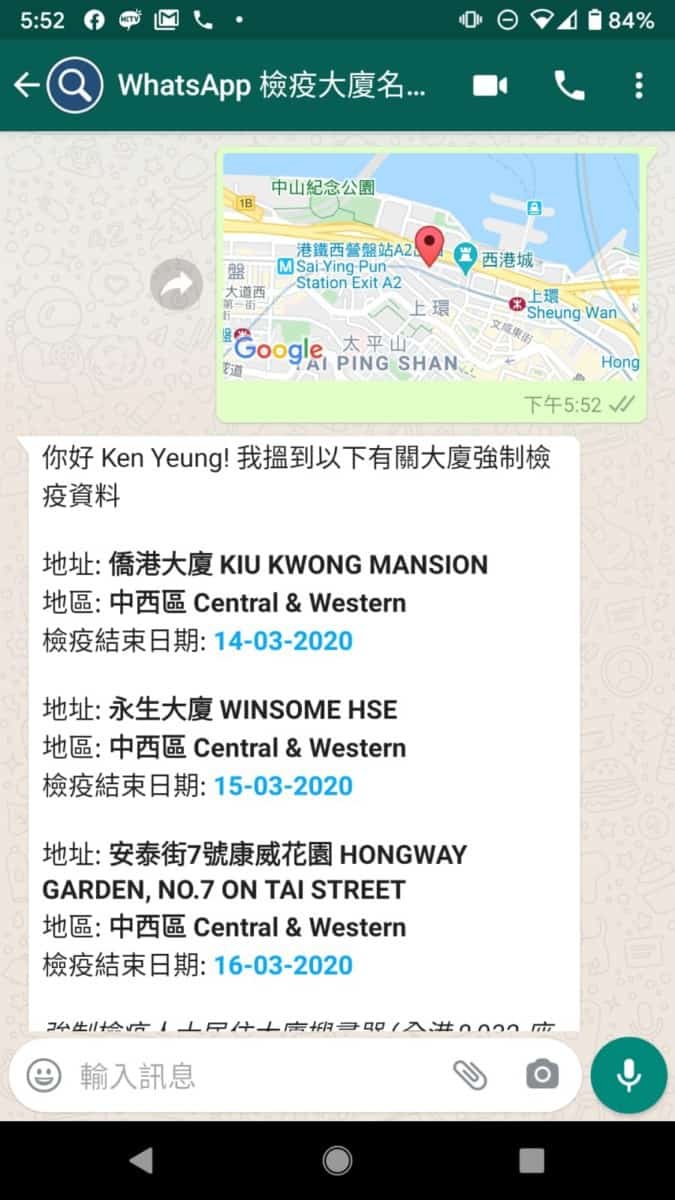This screenshot has height=1200, width=675.
Task: Open the emoji picker
Action: click(x=43, y=1075)
